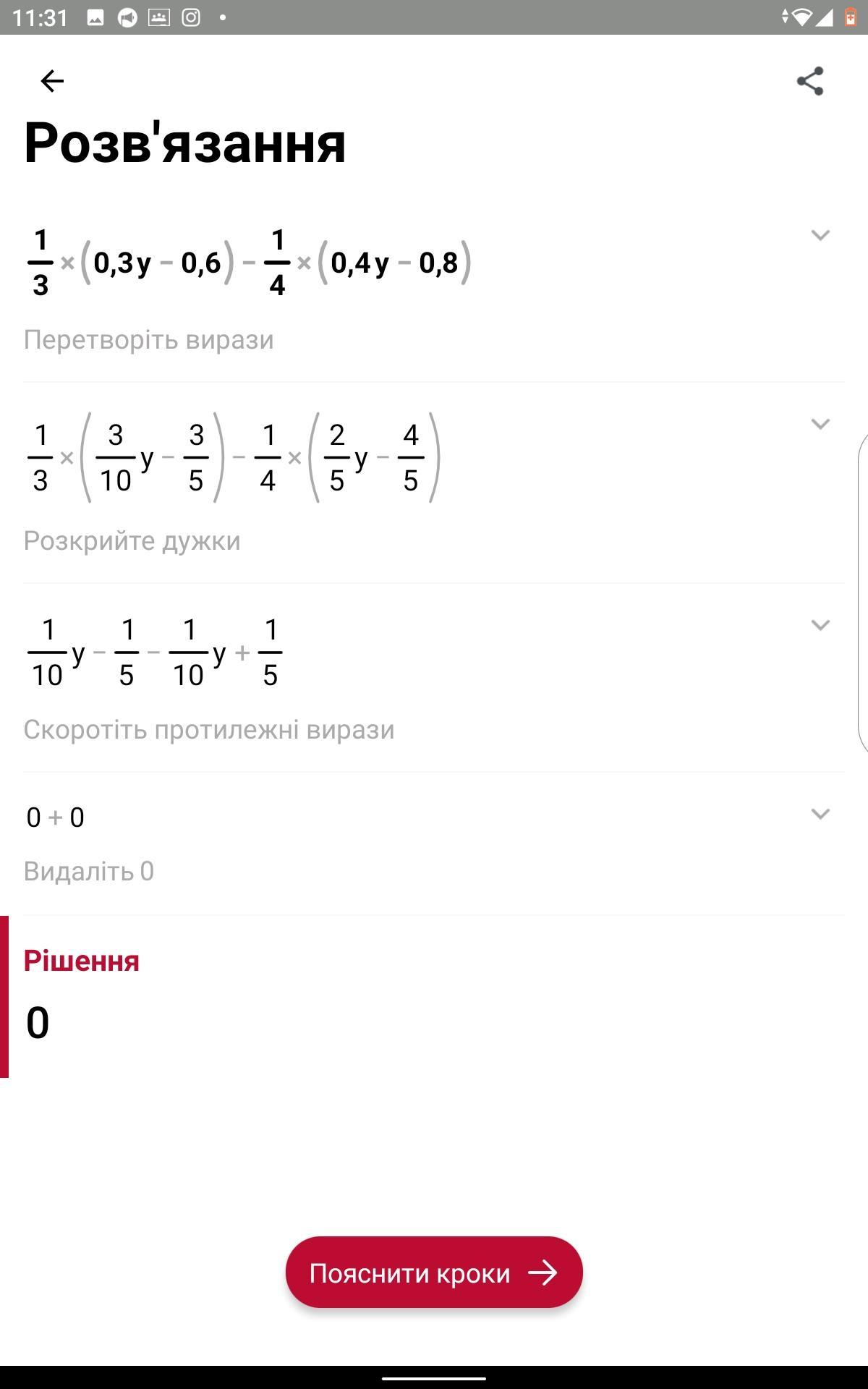Share this solution
Viewport: 868px width, 1389px height.
810,81
